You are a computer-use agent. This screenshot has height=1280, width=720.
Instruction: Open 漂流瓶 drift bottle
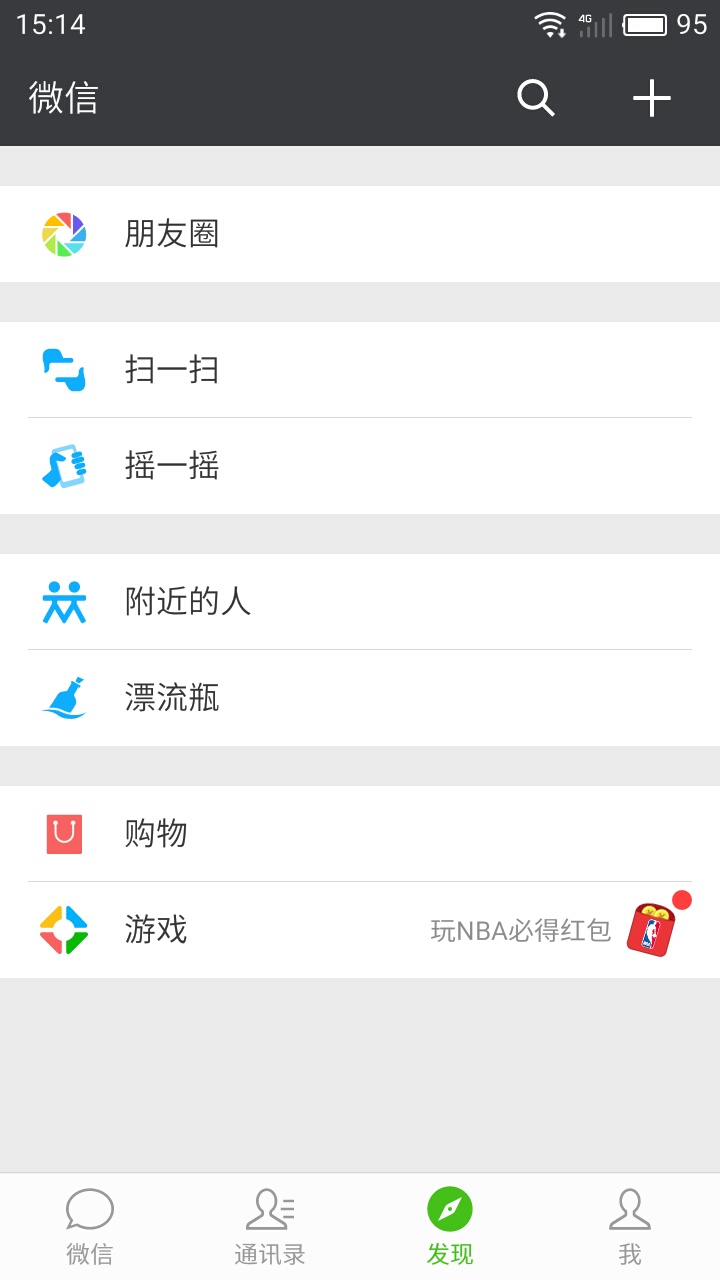[360, 698]
